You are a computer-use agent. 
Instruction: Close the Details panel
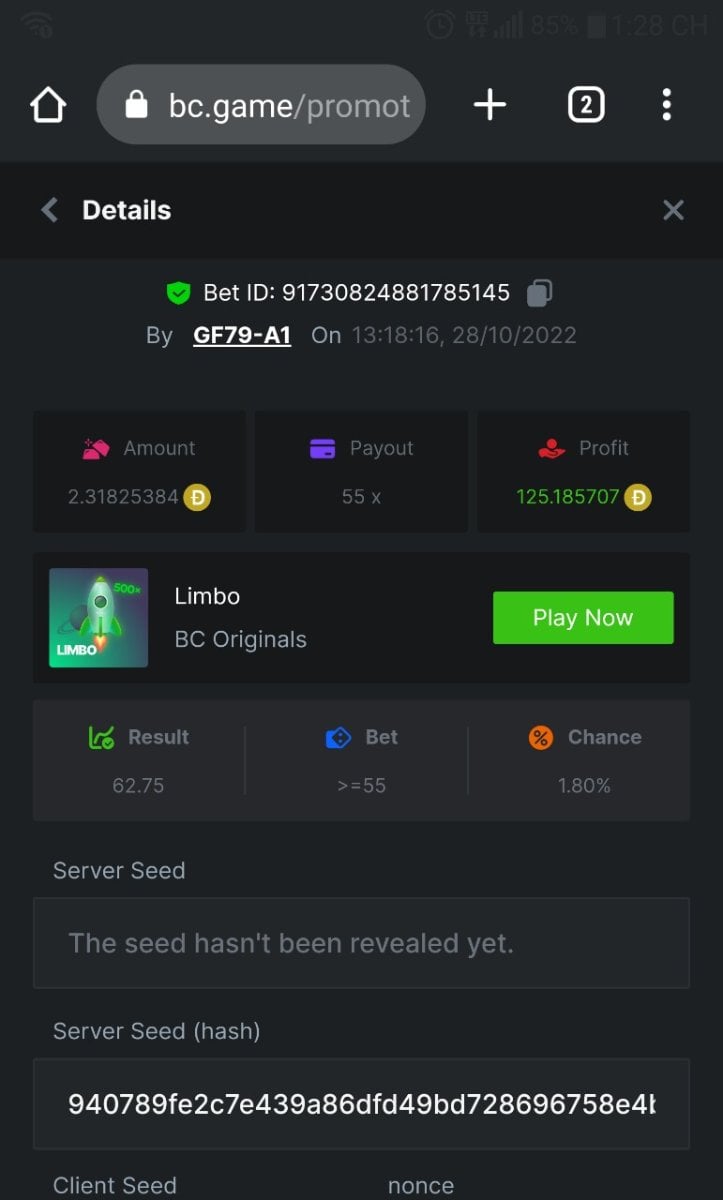coord(673,210)
